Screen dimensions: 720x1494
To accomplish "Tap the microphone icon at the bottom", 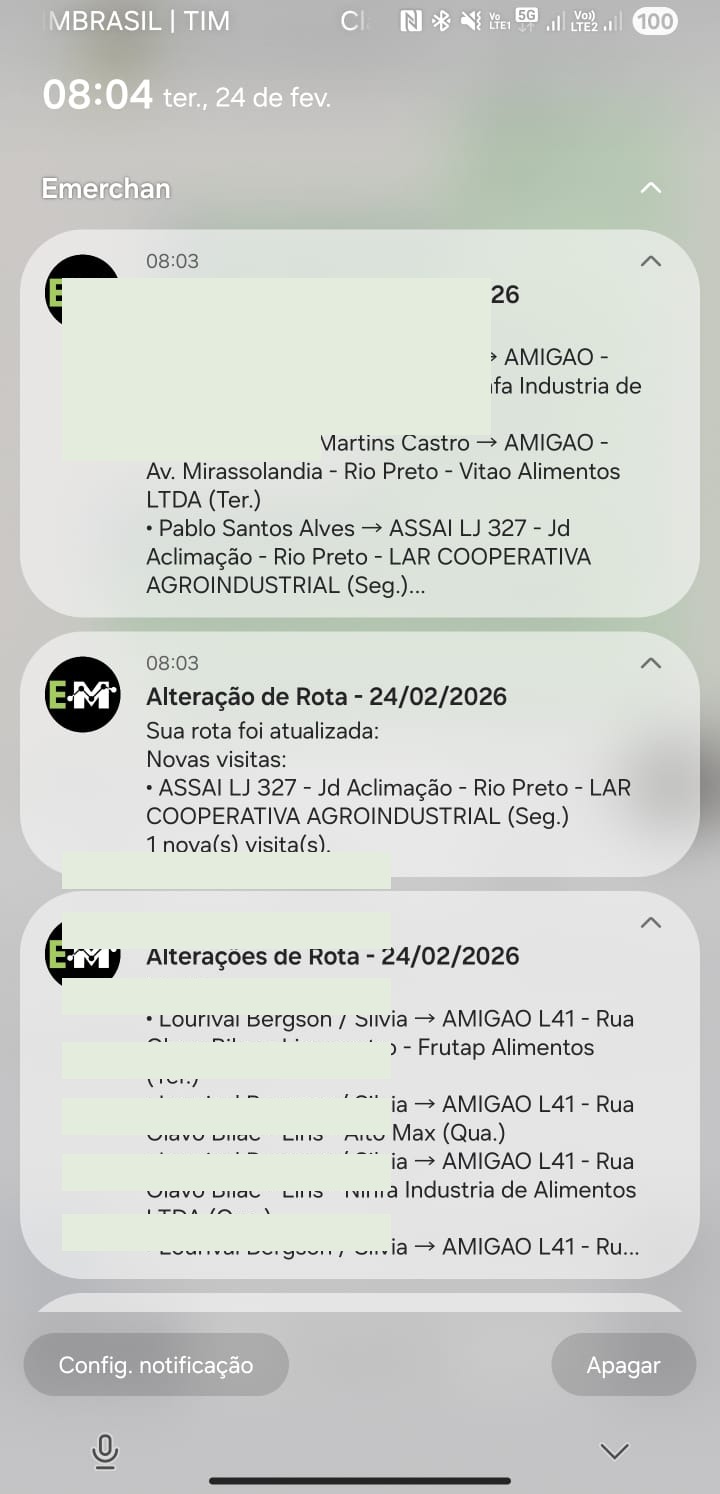I will pyautogui.click(x=105, y=1451).
